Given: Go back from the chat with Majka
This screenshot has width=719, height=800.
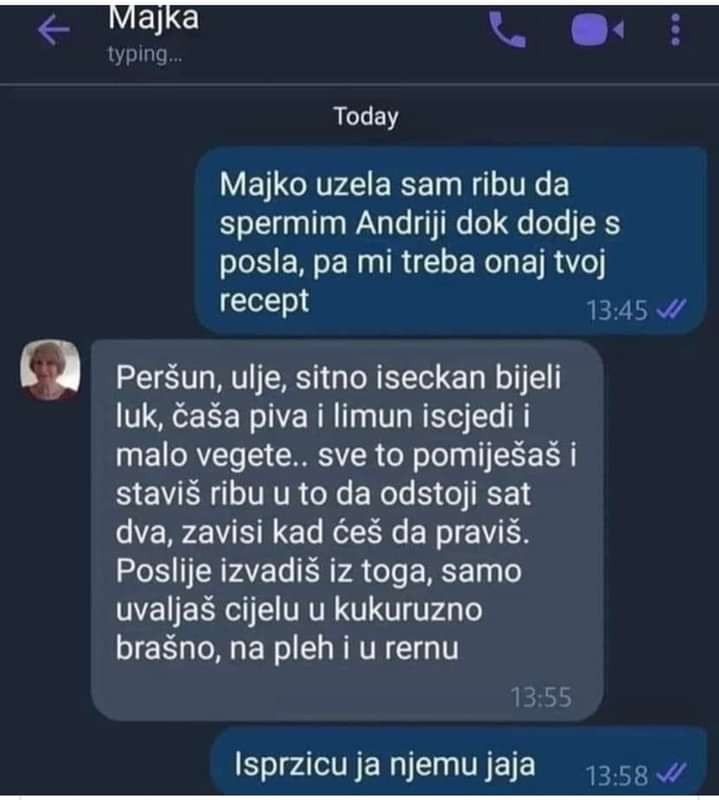Looking at the screenshot, I should [52, 31].
